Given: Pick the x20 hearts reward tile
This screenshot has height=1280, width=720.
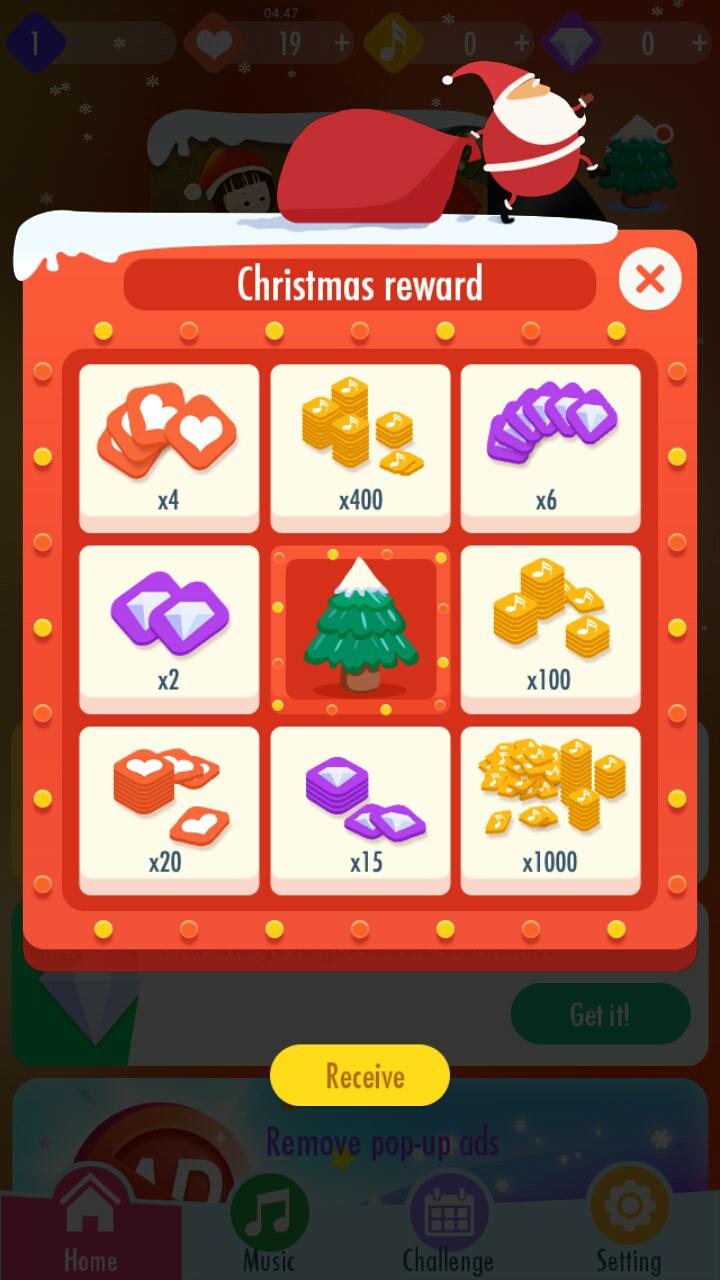Looking at the screenshot, I should pyautogui.click(x=168, y=808).
